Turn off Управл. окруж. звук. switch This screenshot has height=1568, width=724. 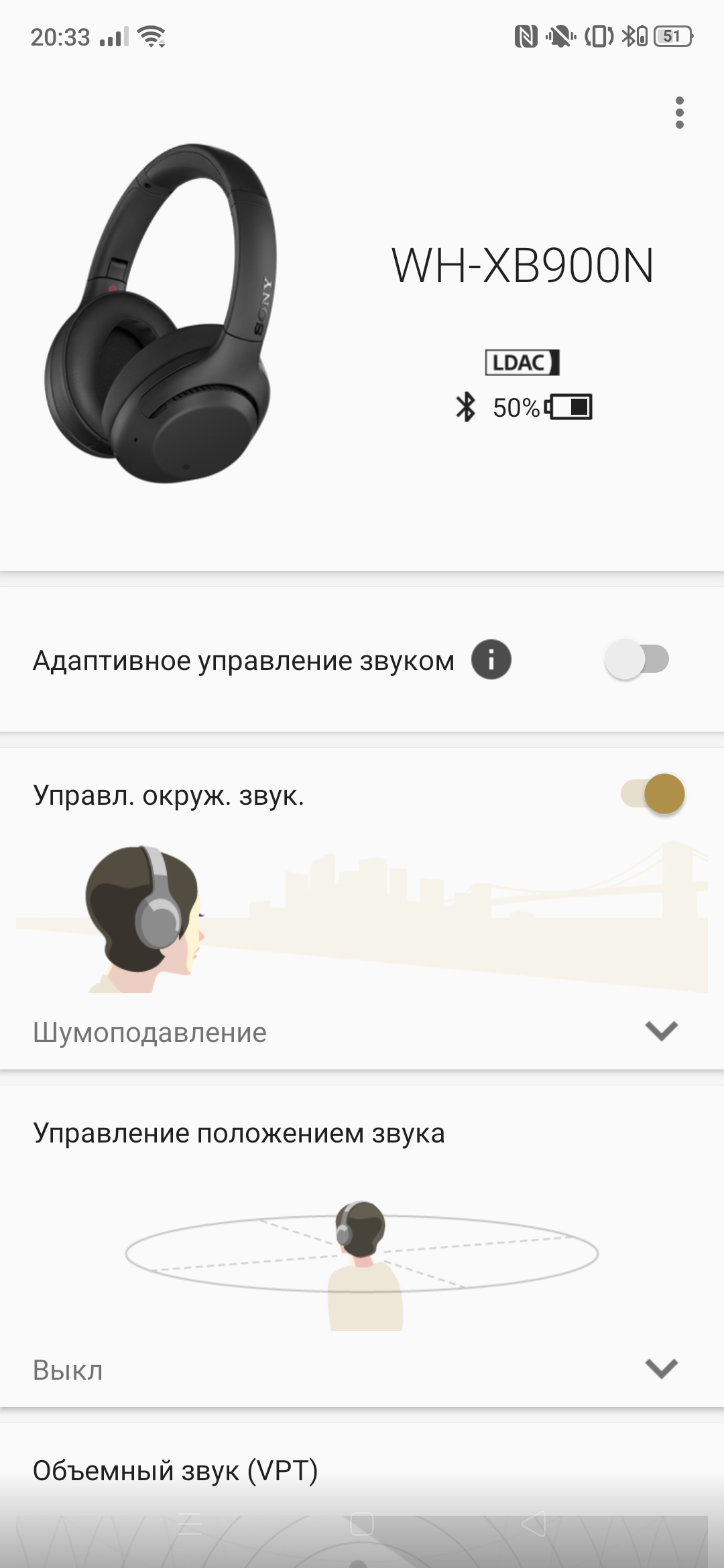pos(653,794)
